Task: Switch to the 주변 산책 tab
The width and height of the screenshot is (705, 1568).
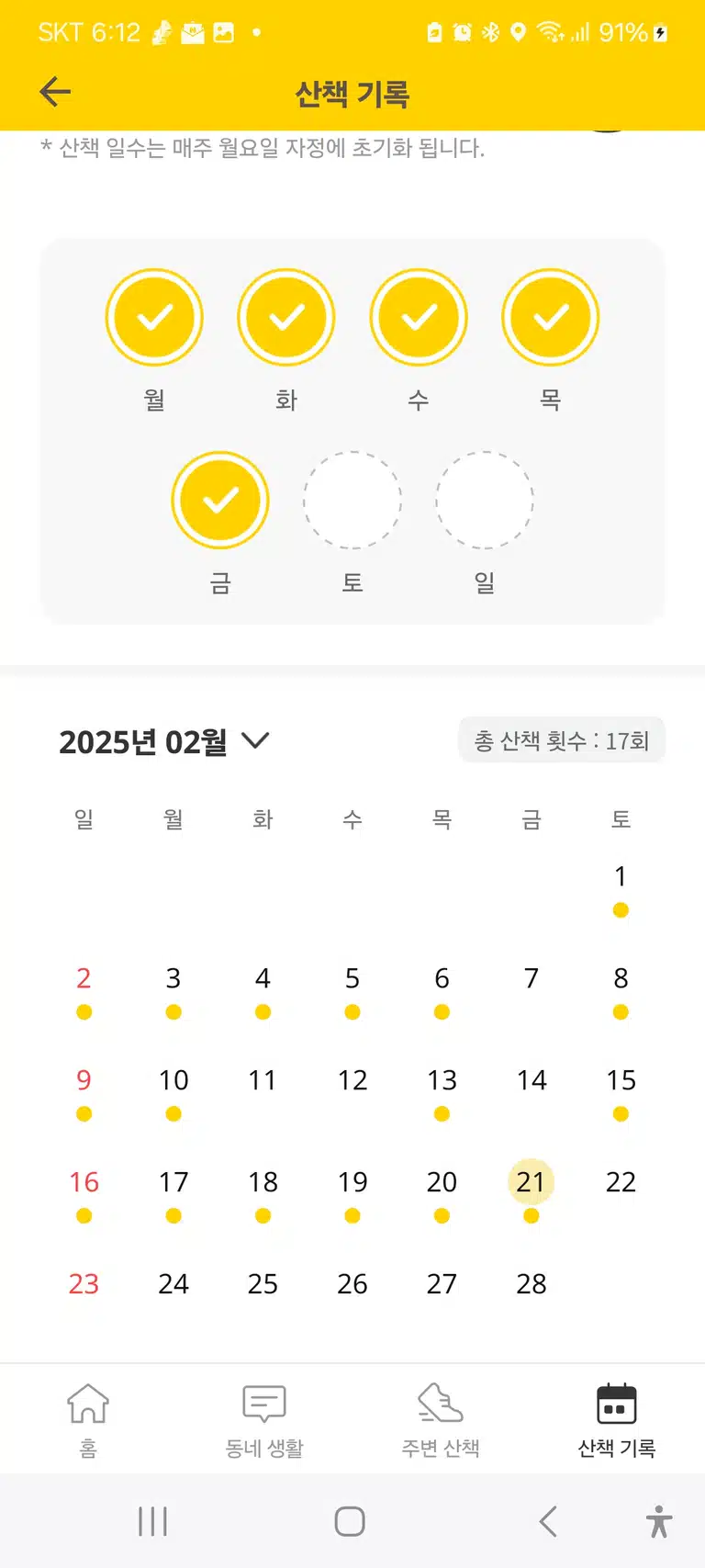Action: coord(441,1420)
